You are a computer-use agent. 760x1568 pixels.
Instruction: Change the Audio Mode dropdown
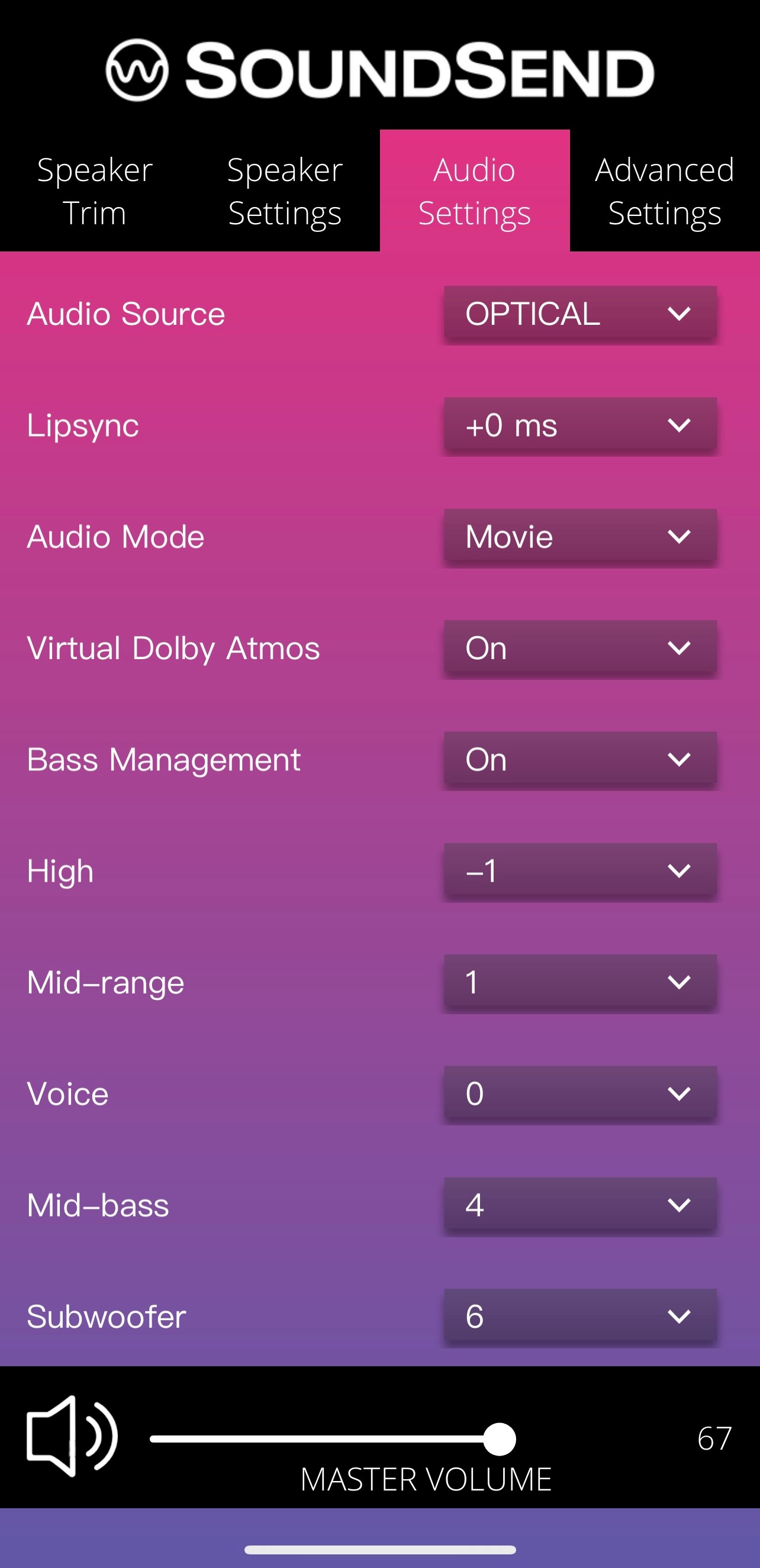point(580,536)
